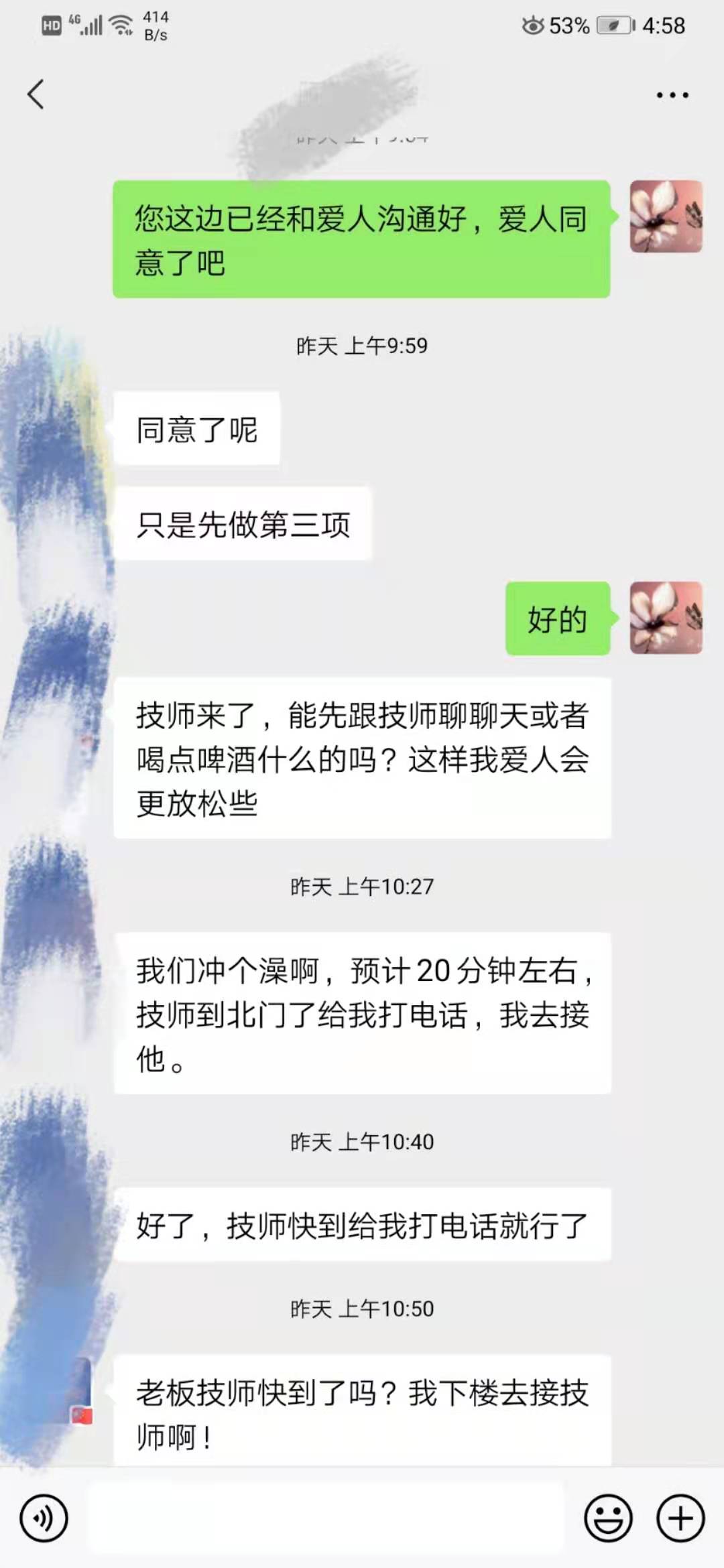
Task: Open the emoji picker
Action: click(608, 1518)
